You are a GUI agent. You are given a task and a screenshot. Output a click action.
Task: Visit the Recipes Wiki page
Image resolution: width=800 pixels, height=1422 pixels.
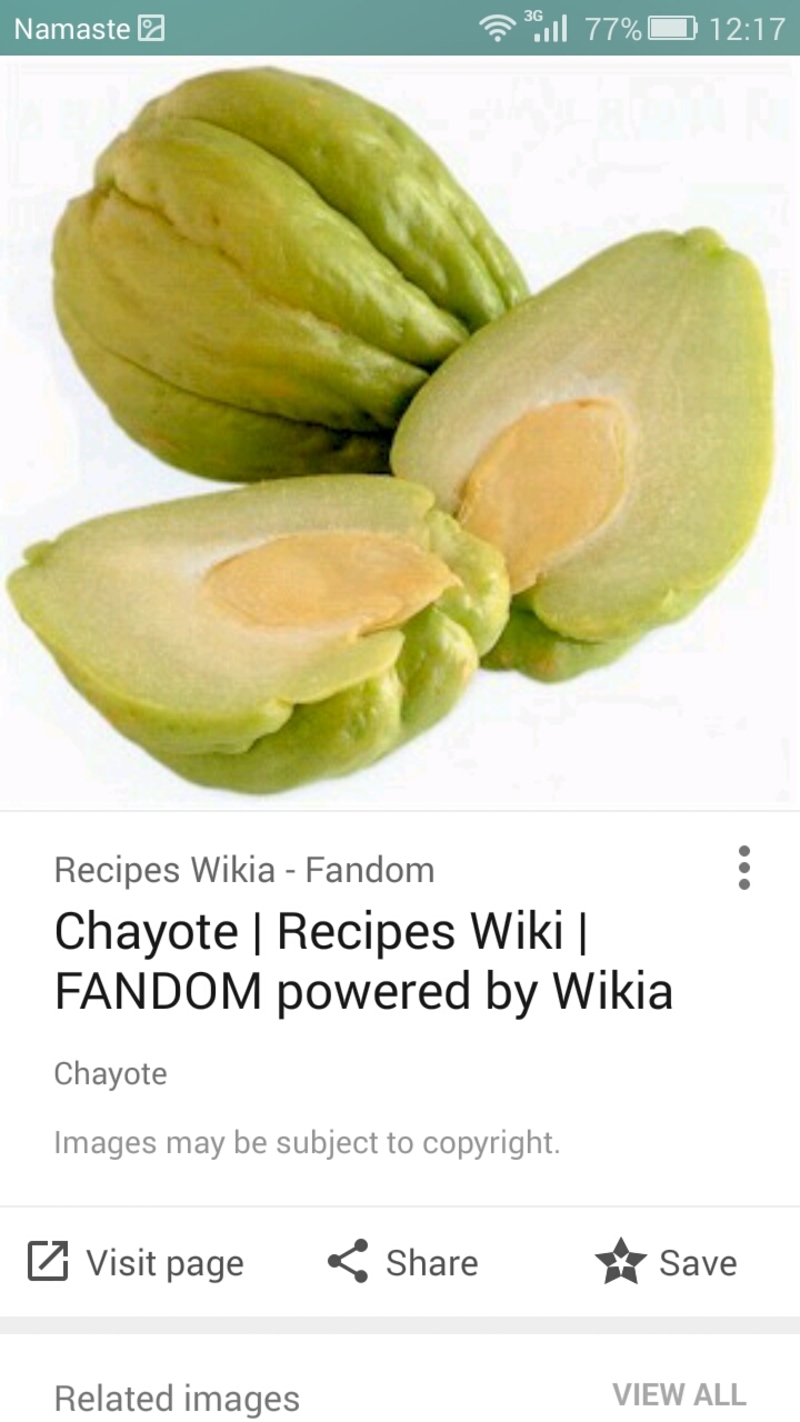[x=135, y=1263]
